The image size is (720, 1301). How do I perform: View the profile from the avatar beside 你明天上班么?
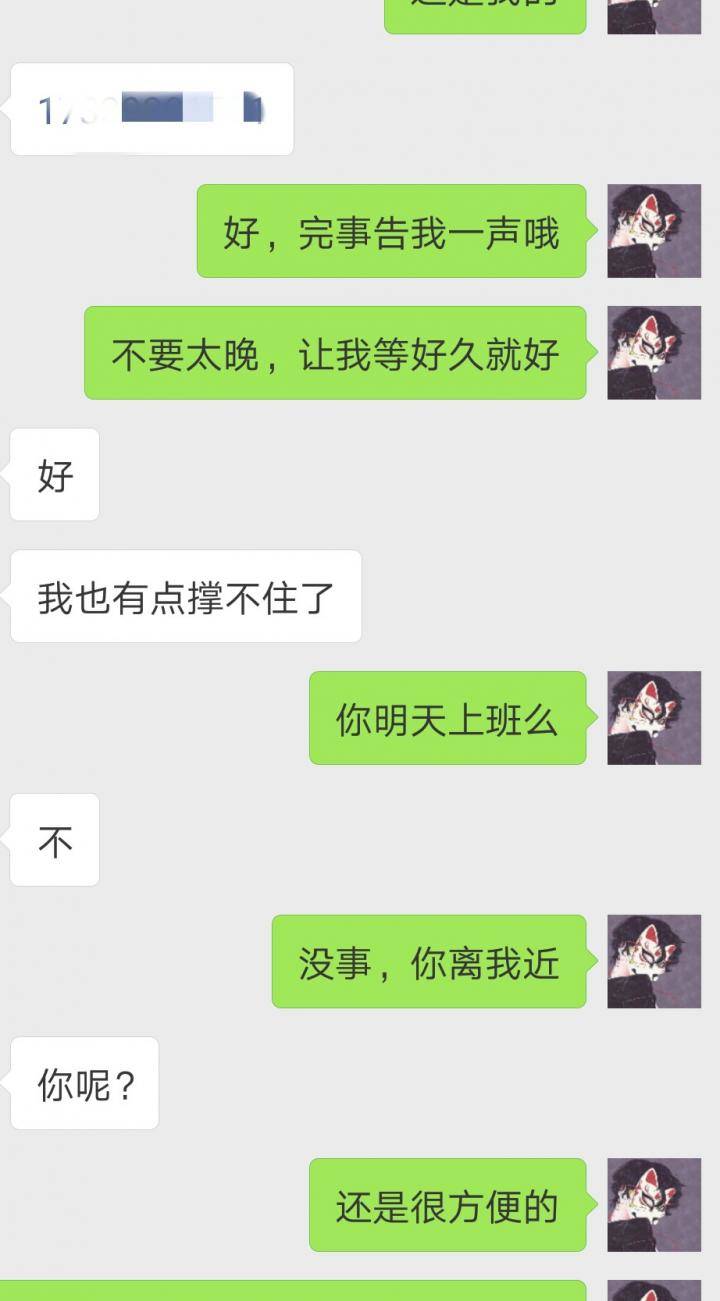click(654, 718)
